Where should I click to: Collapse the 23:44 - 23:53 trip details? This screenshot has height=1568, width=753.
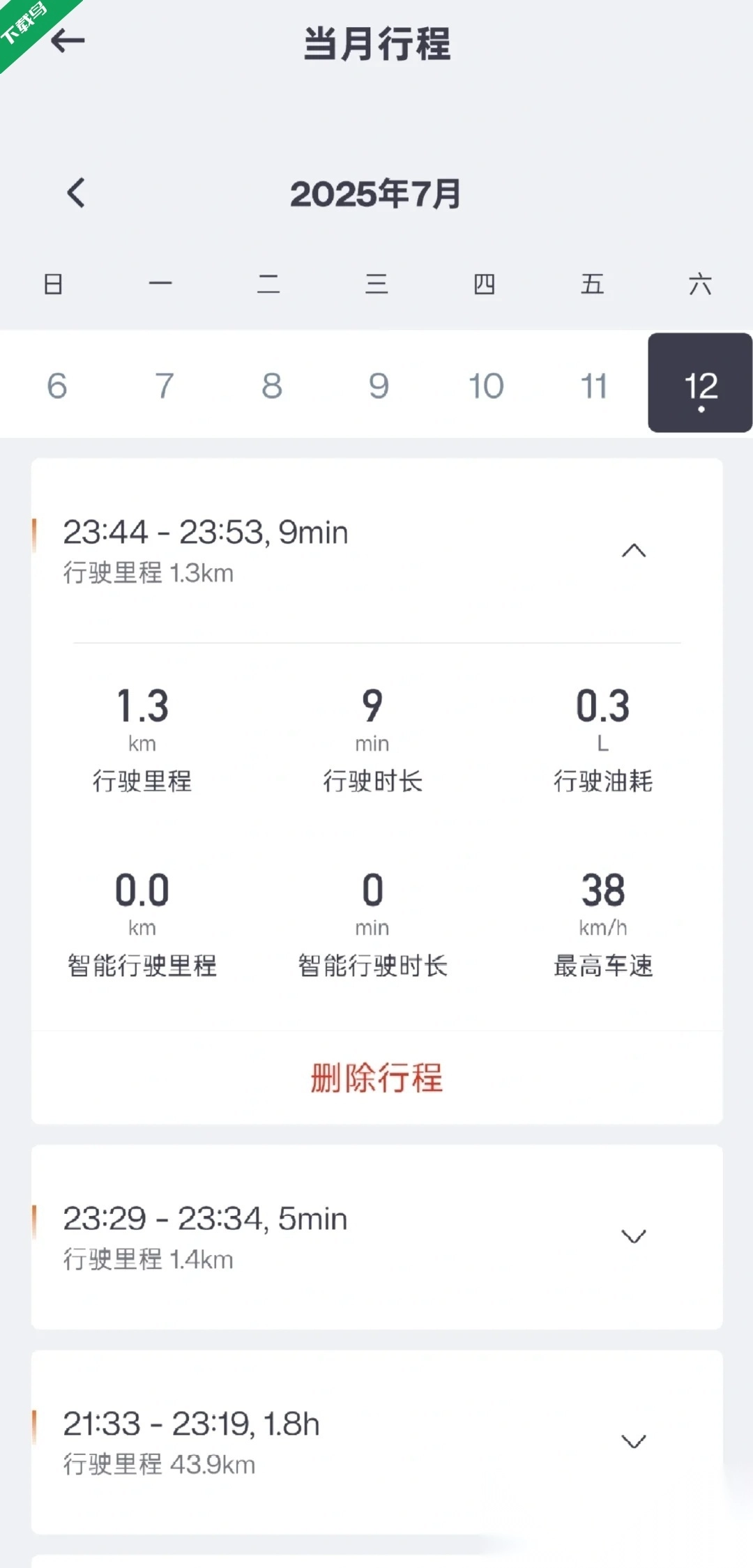click(633, 551)
